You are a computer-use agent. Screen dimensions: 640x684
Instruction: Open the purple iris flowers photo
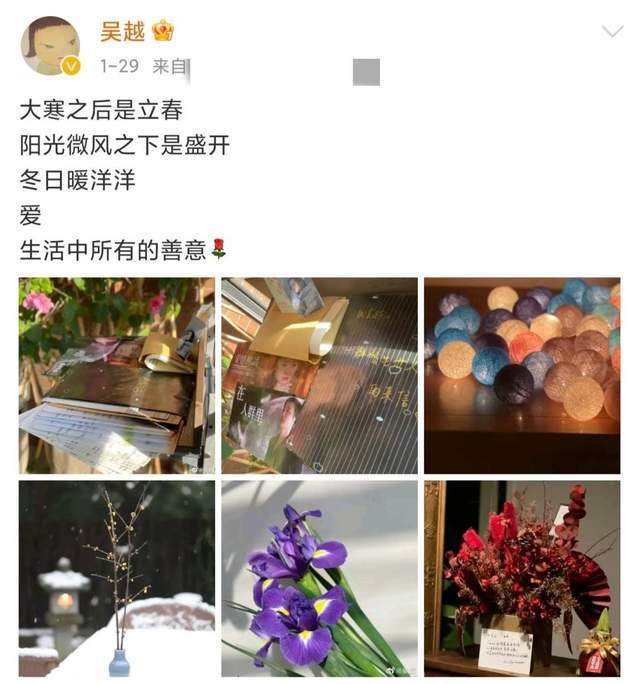319,578
